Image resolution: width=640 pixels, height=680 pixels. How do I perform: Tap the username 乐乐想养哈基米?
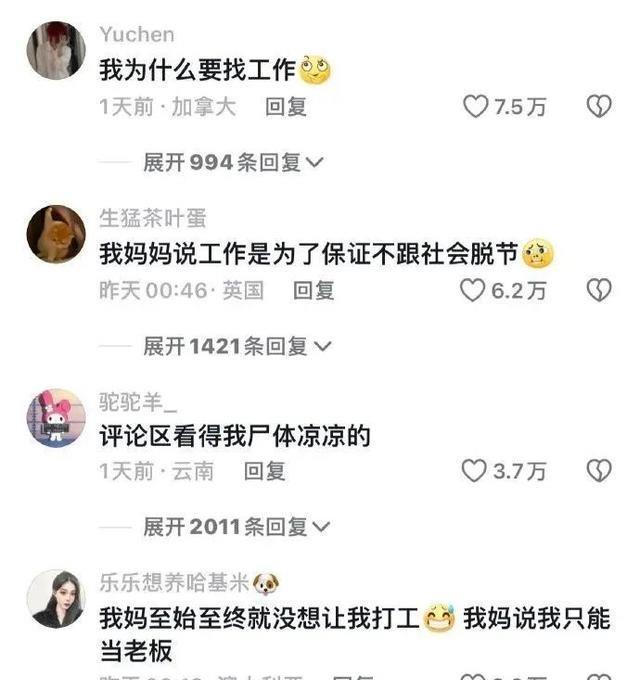(x=174, y=584)
